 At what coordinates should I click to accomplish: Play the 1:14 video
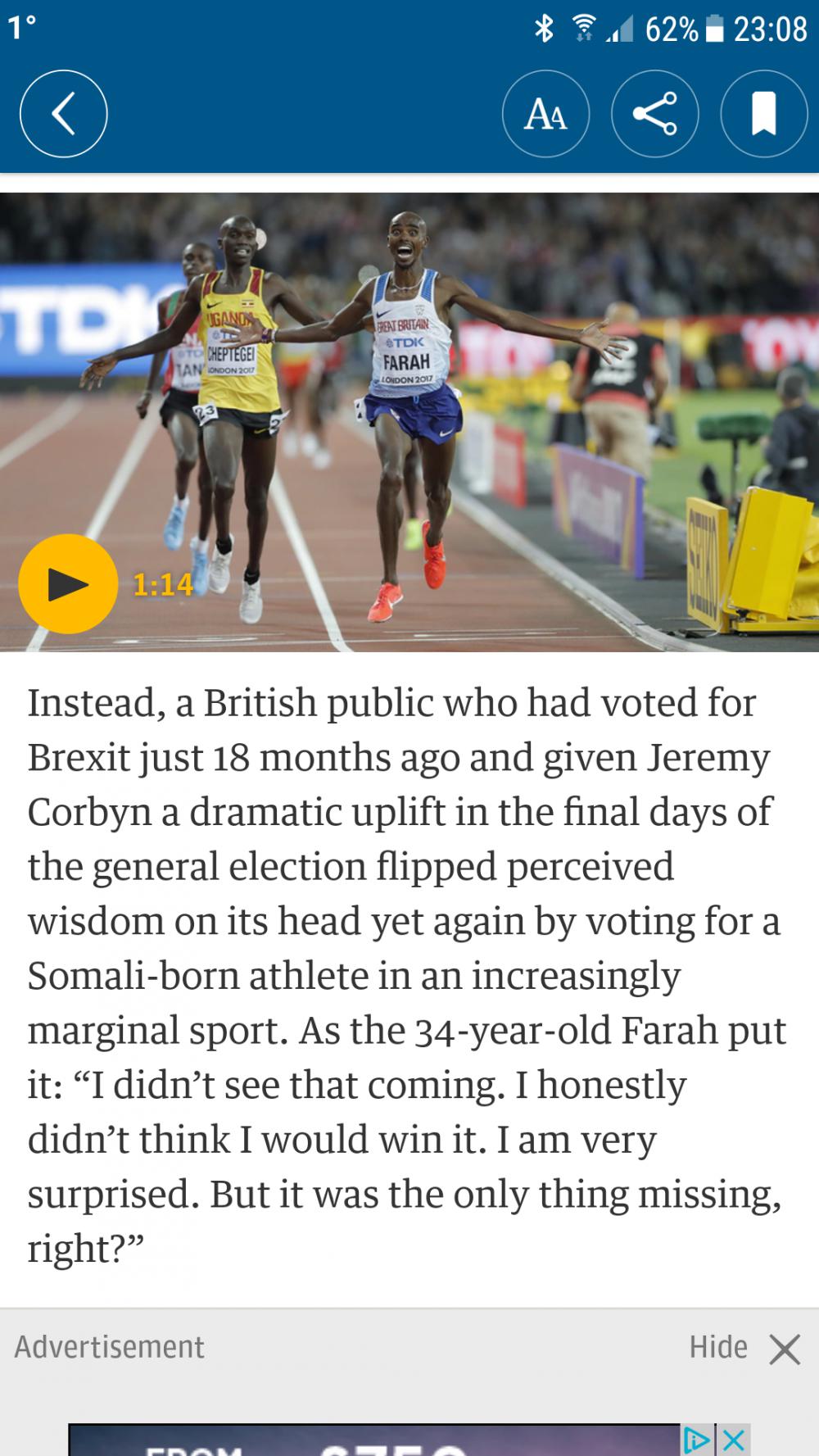tap(68, 583)
